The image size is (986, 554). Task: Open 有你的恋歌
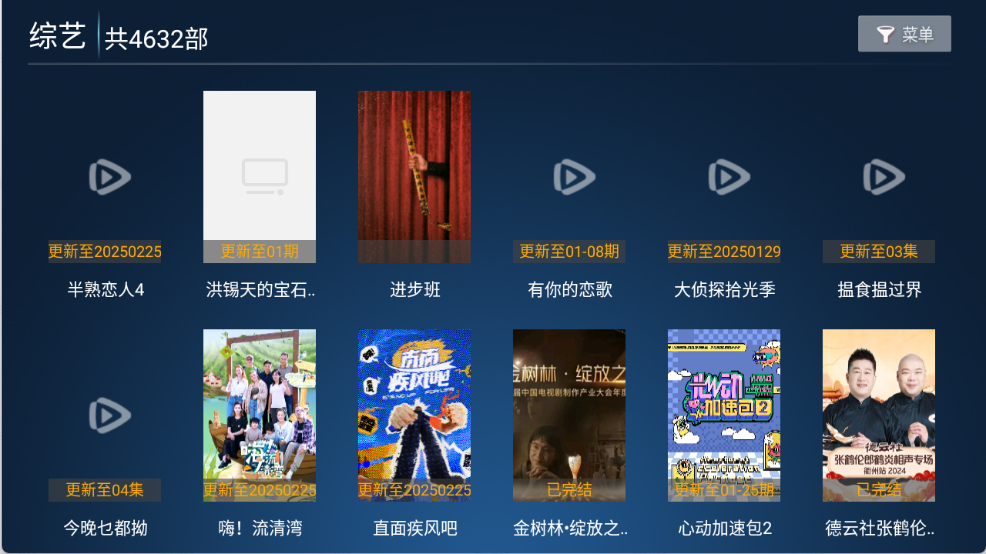[570, 178]
